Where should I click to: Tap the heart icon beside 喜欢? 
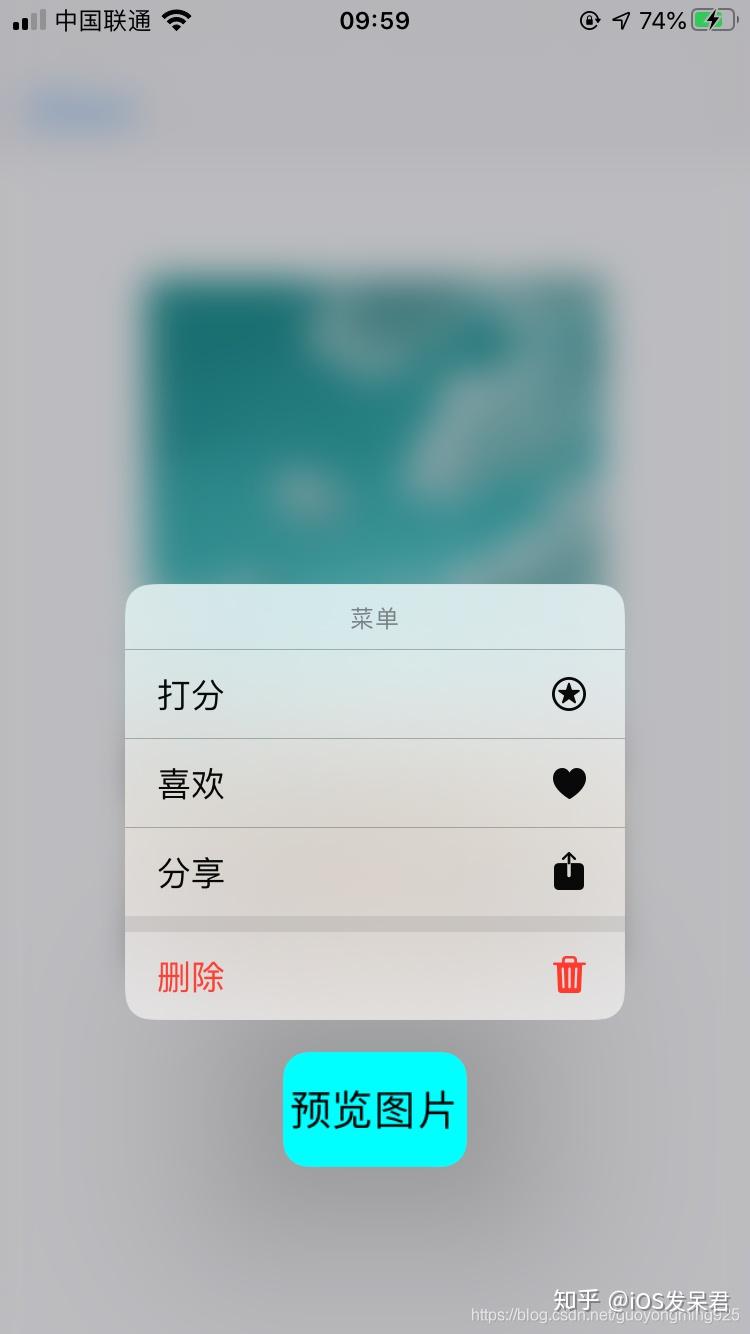569,783
